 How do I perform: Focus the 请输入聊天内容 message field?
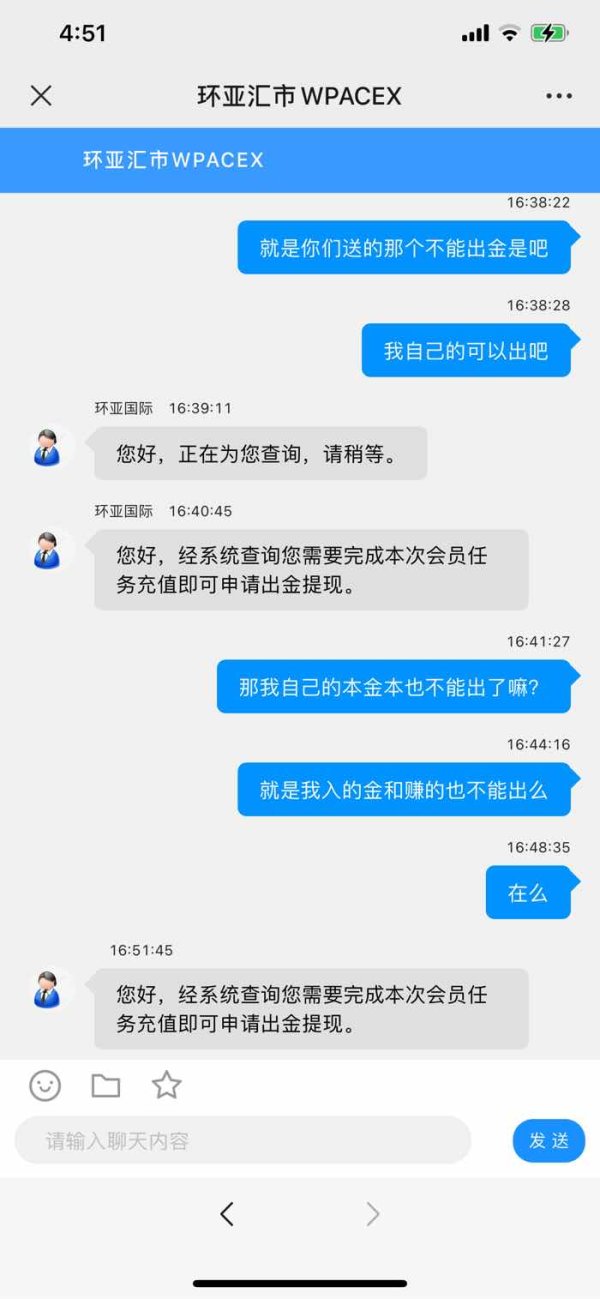[243, 1140]
